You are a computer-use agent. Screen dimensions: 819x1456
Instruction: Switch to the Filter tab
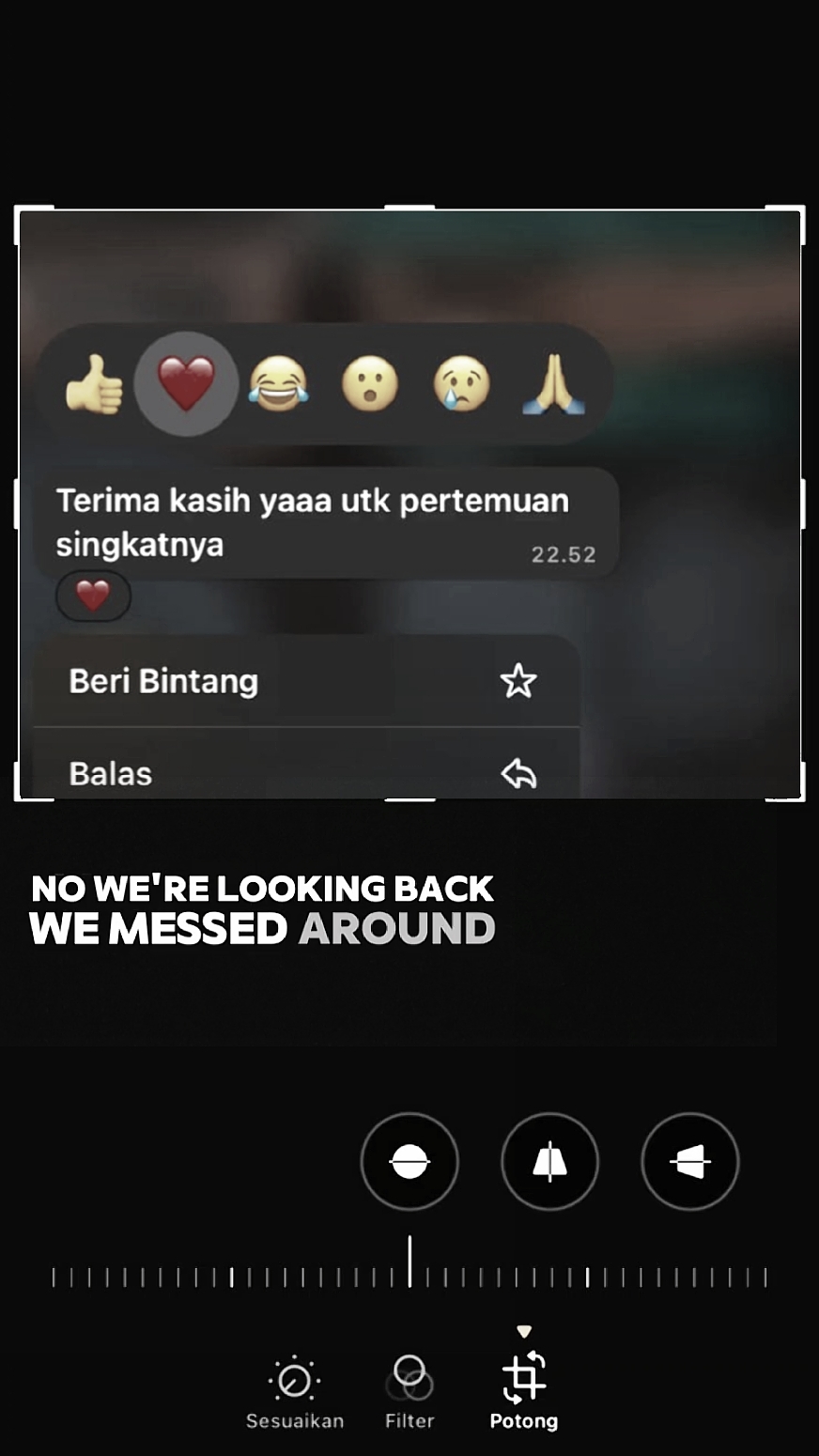[x=409, y=1393]
